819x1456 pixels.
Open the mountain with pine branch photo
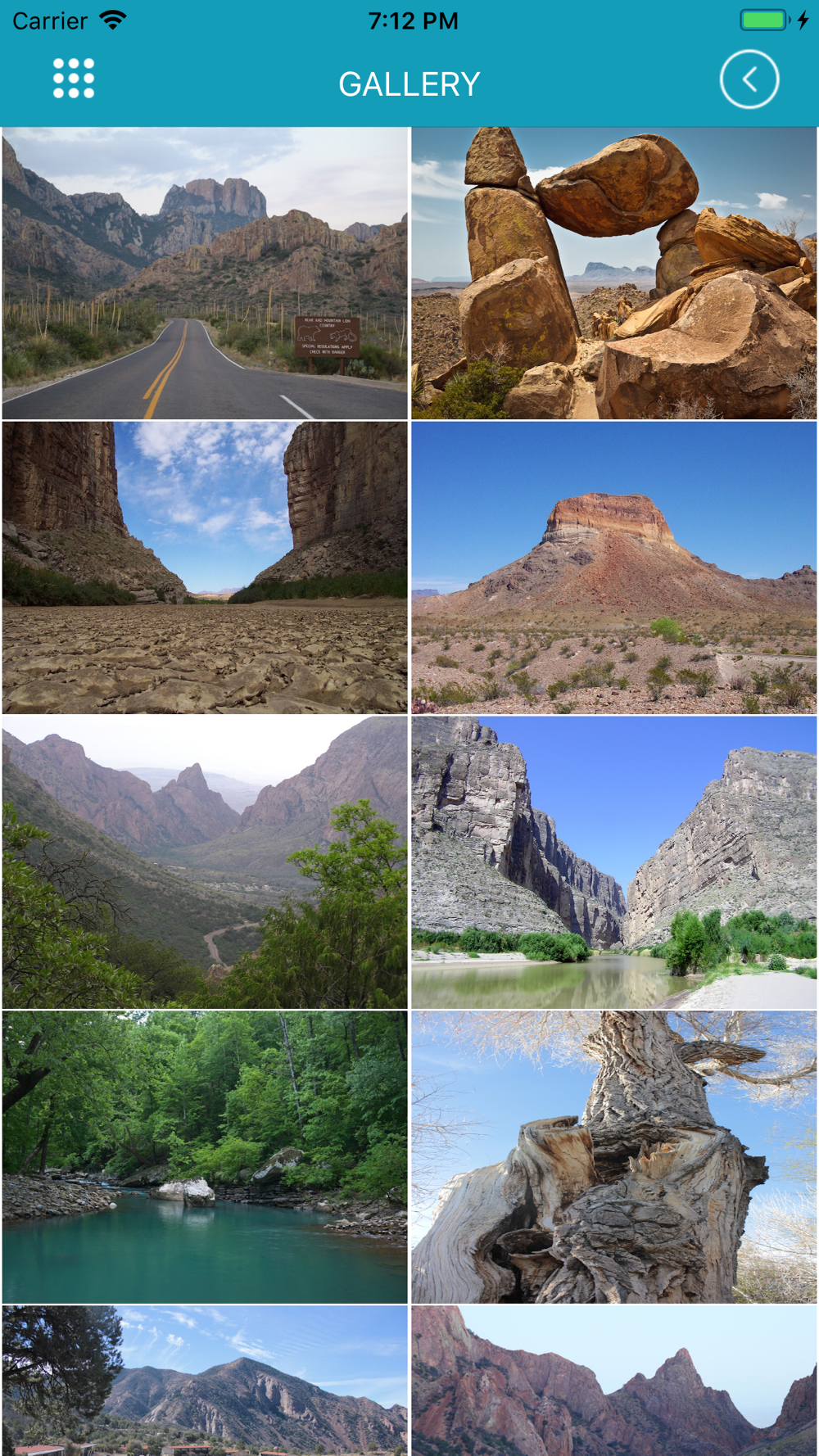point(205,1381)
